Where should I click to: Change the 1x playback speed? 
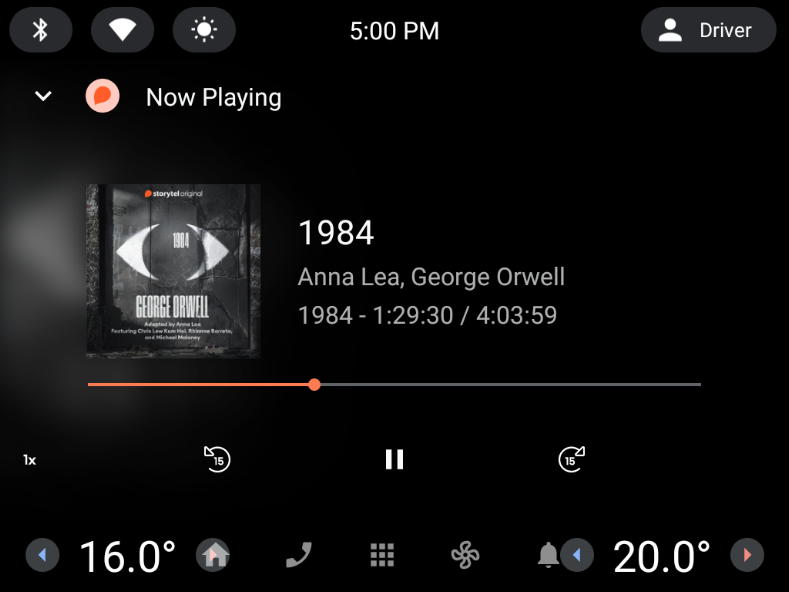[x=30, y=460]
